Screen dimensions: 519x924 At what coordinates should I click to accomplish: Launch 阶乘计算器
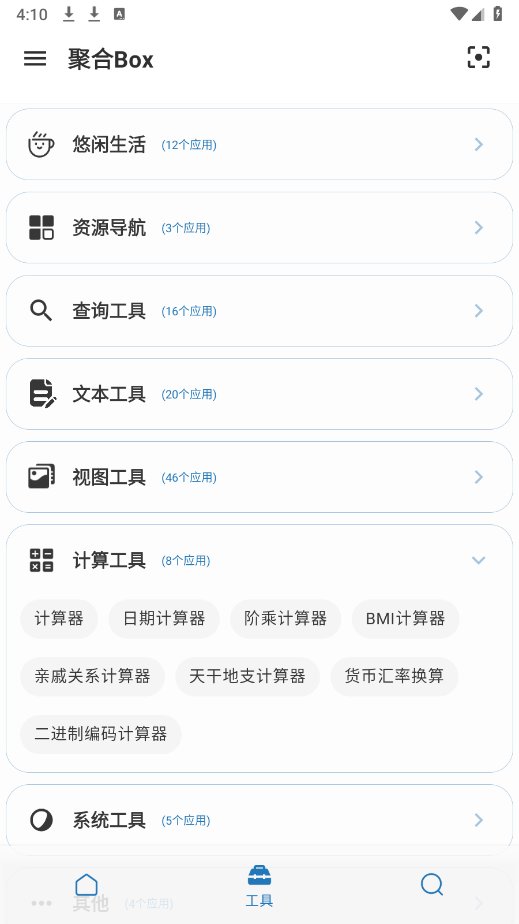coord(285,619)
